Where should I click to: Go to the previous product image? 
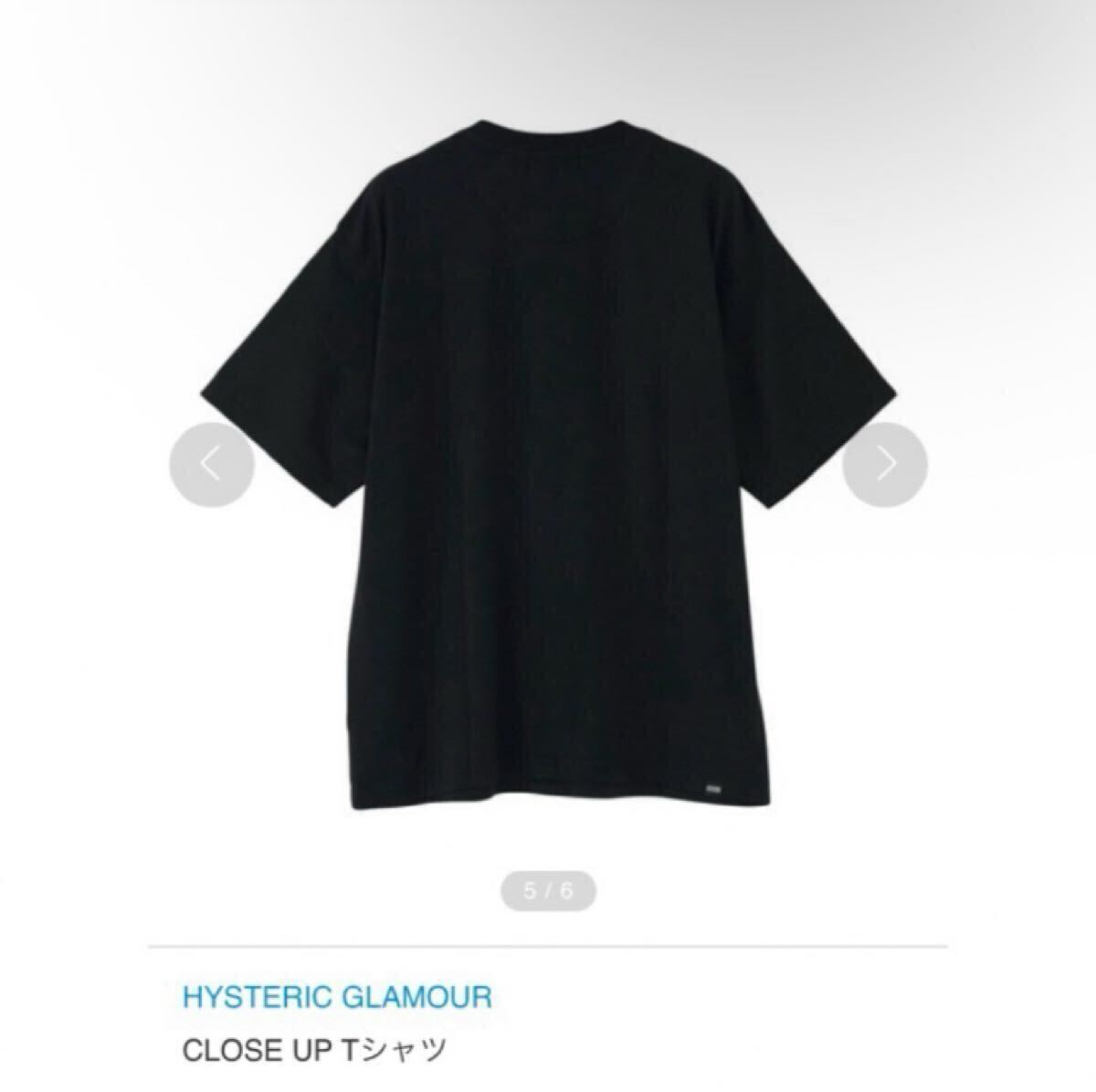[x=212, y=464]
